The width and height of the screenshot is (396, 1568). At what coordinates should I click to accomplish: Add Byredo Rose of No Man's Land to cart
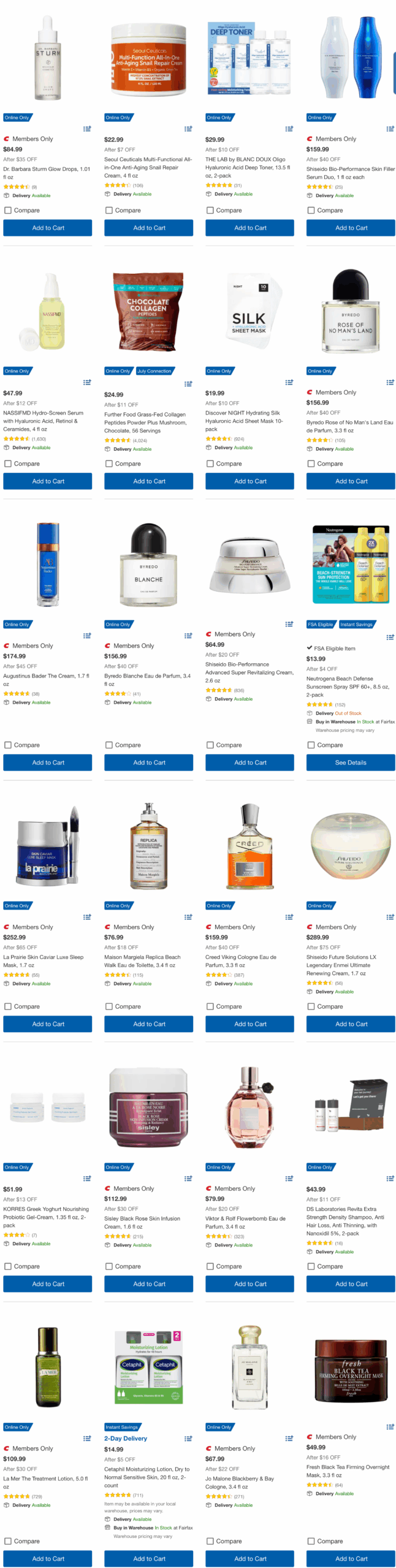(x=351, y=481)
